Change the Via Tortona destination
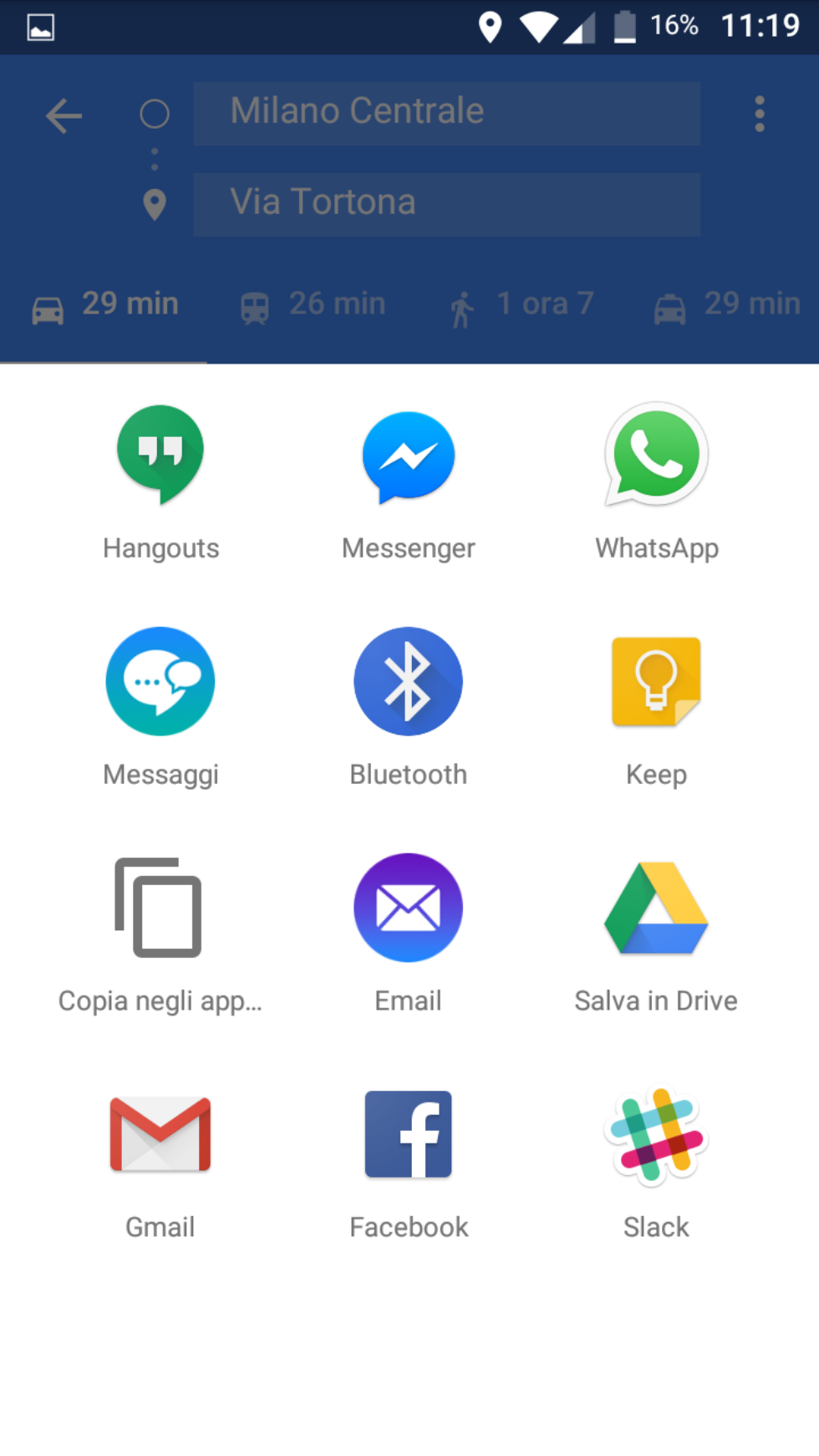The image size is (819, 1456). click(446, 204)
